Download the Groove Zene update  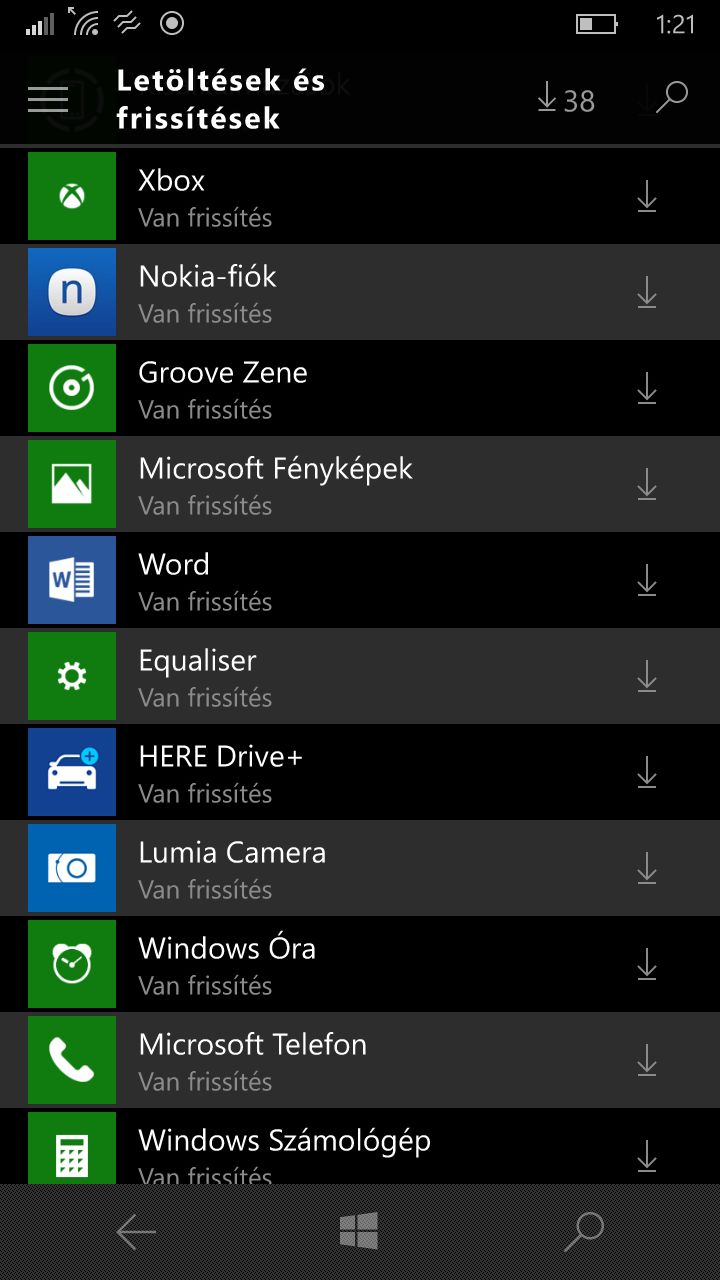click(647, 389)
